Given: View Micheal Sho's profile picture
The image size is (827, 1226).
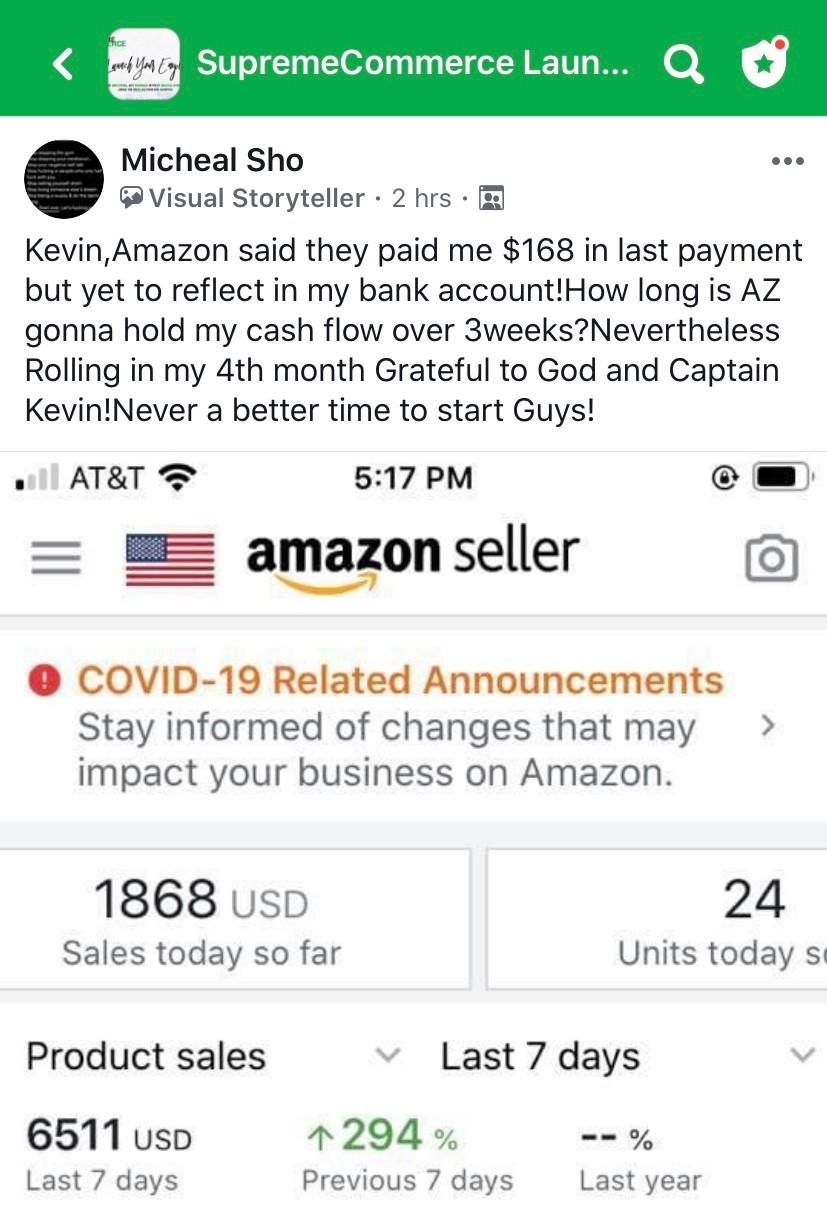Looking at the screenshot, I should (63, 179).
